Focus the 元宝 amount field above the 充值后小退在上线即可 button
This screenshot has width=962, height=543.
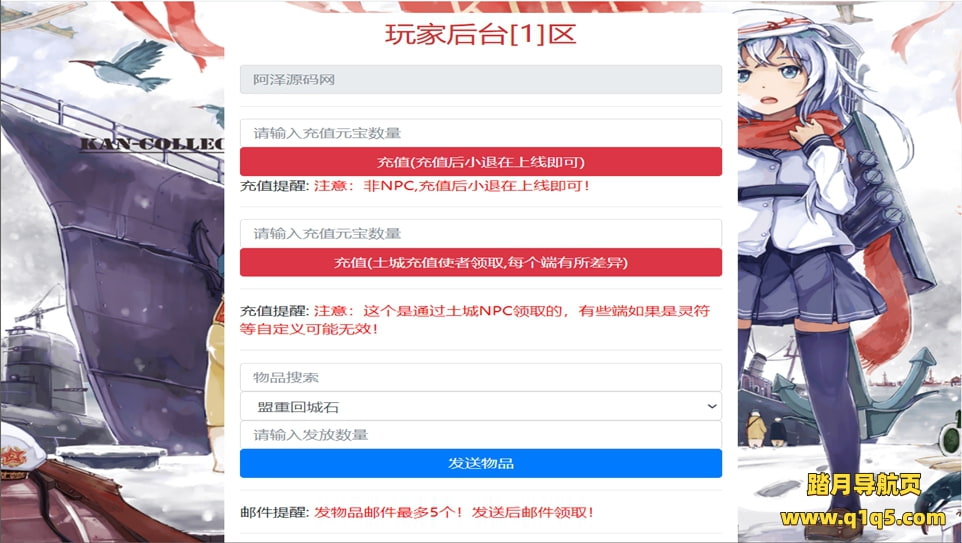click(480, 133)
